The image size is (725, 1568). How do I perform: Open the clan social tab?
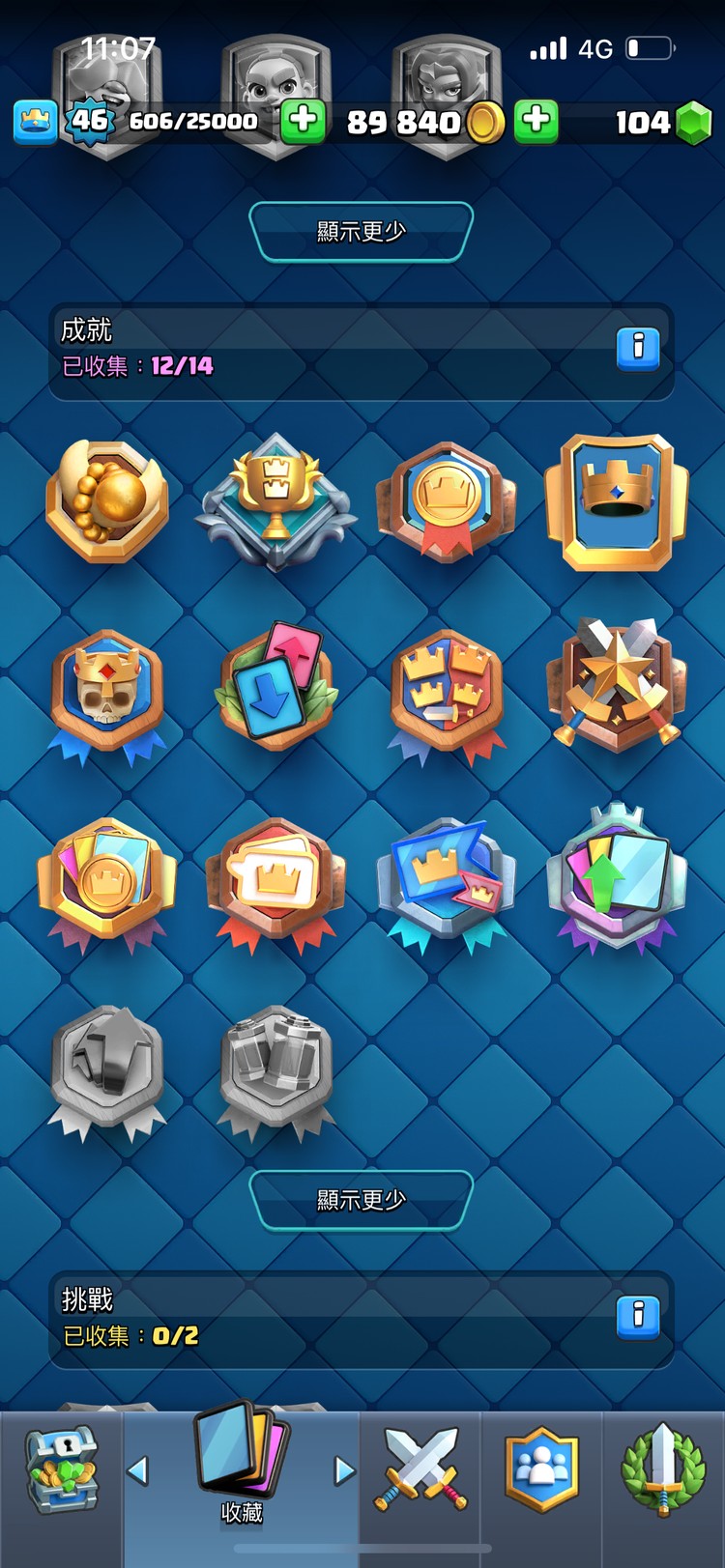coord(541,1469)
